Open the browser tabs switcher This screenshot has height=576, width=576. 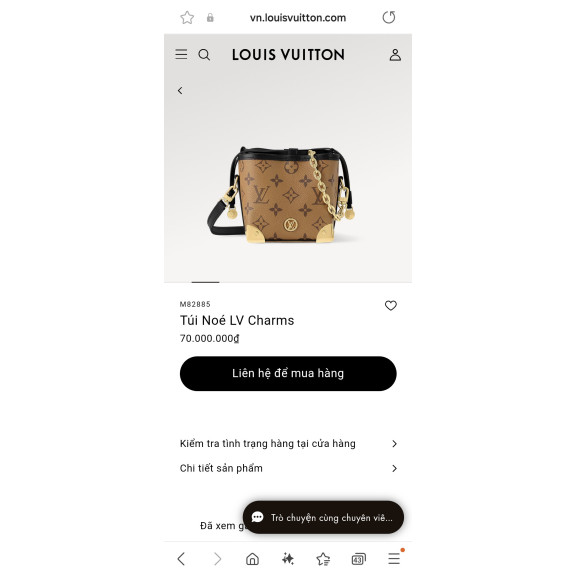click(359, 559)
